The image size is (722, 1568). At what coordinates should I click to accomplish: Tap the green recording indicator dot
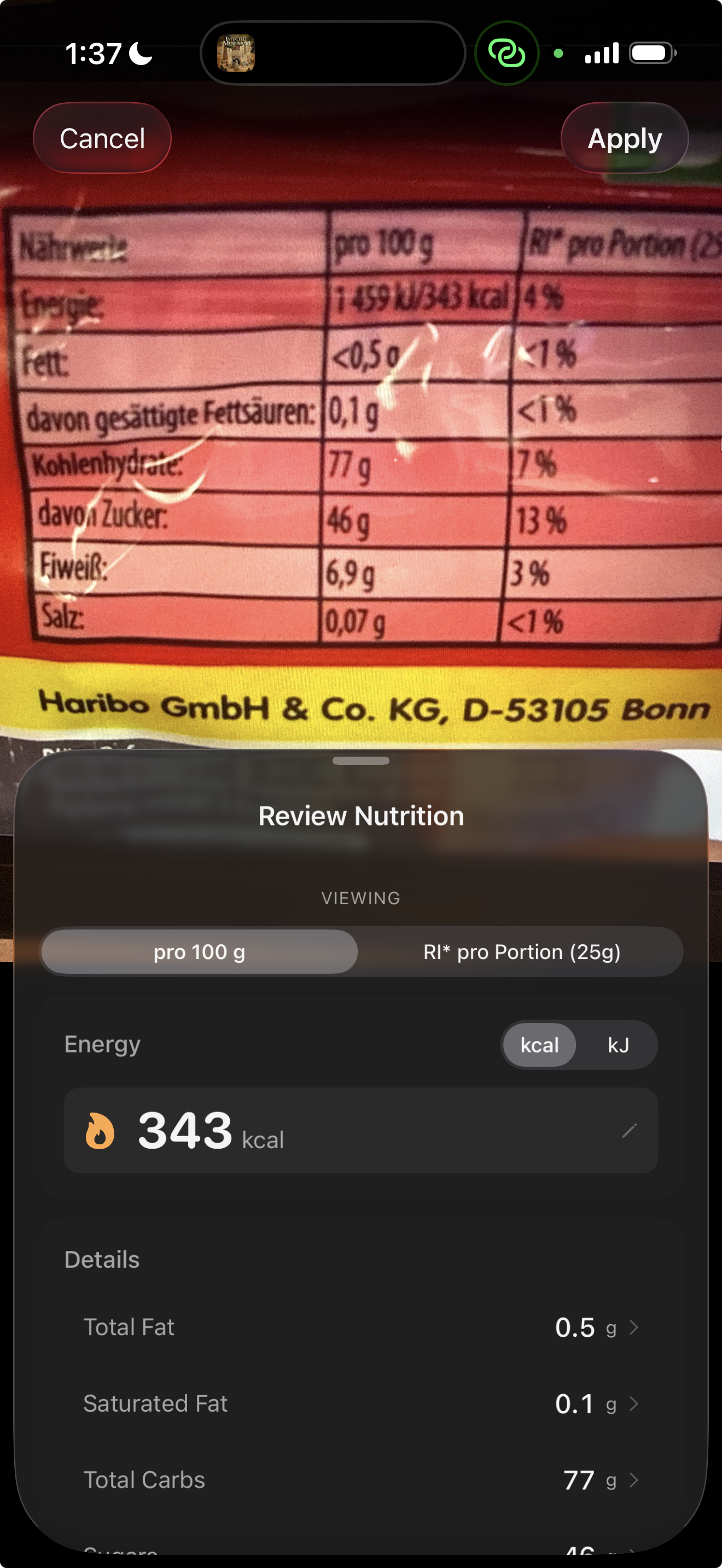tap(557, 54)
